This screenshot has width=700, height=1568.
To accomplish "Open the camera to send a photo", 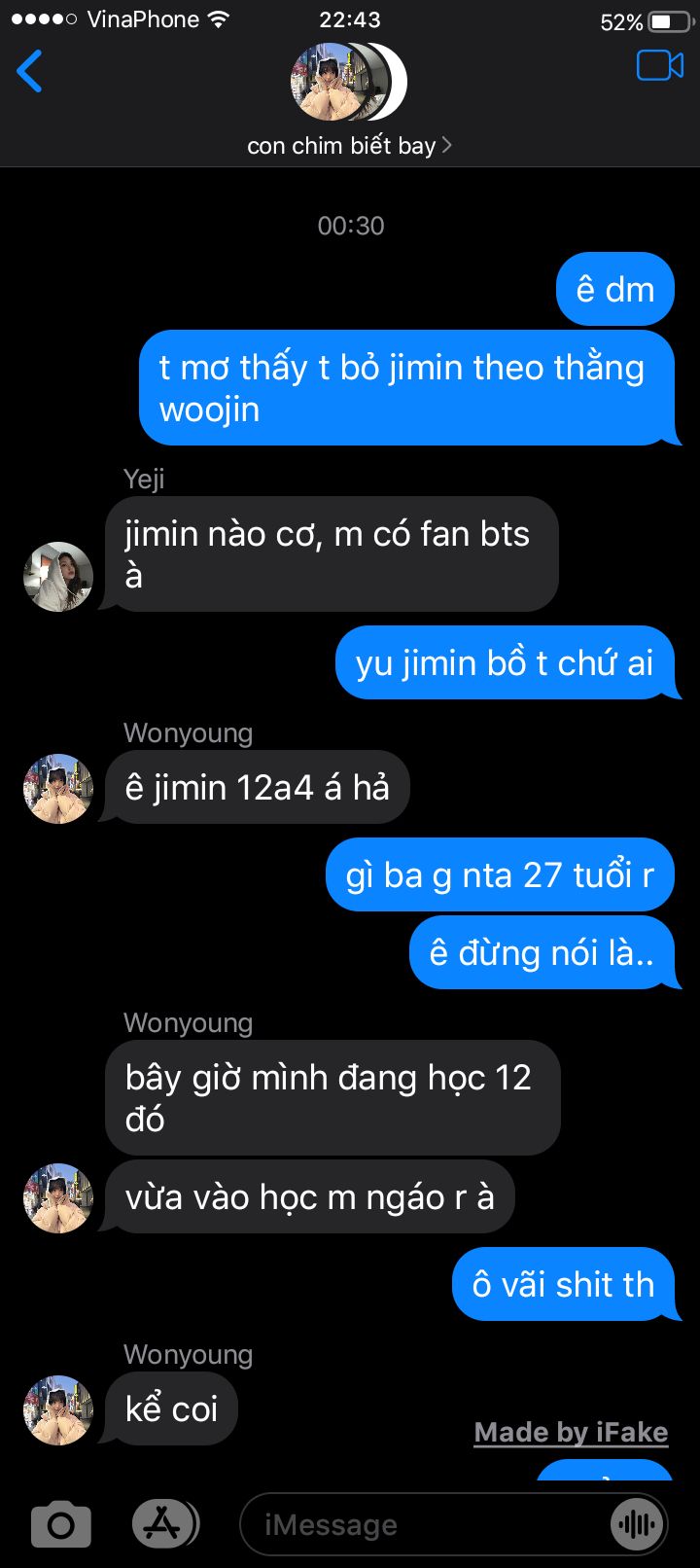I will pyautogui.click(x=61, y=1525).
